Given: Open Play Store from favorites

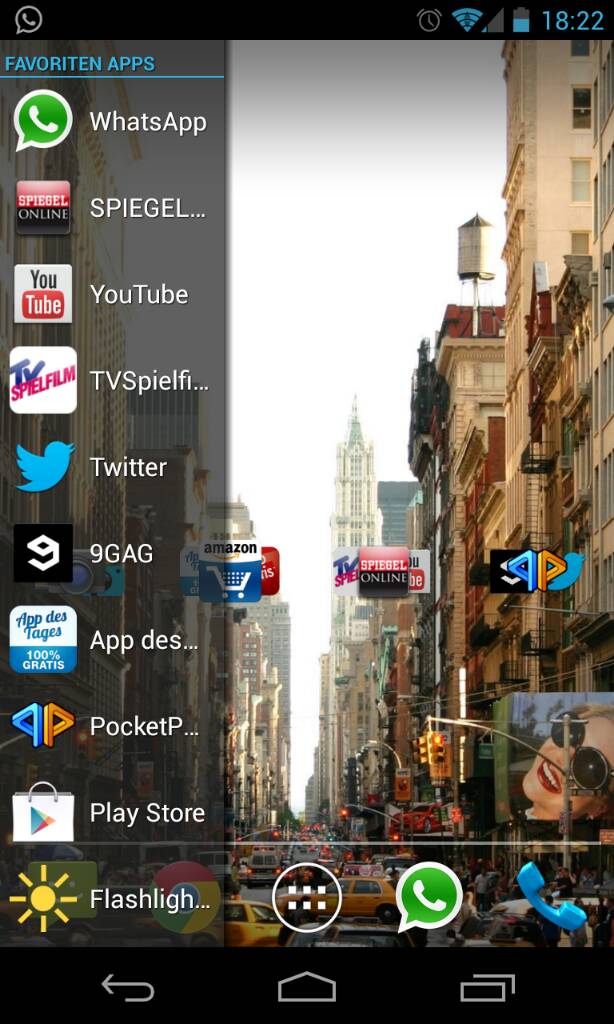Looking at the screenshot, I should tap(112, 813).
